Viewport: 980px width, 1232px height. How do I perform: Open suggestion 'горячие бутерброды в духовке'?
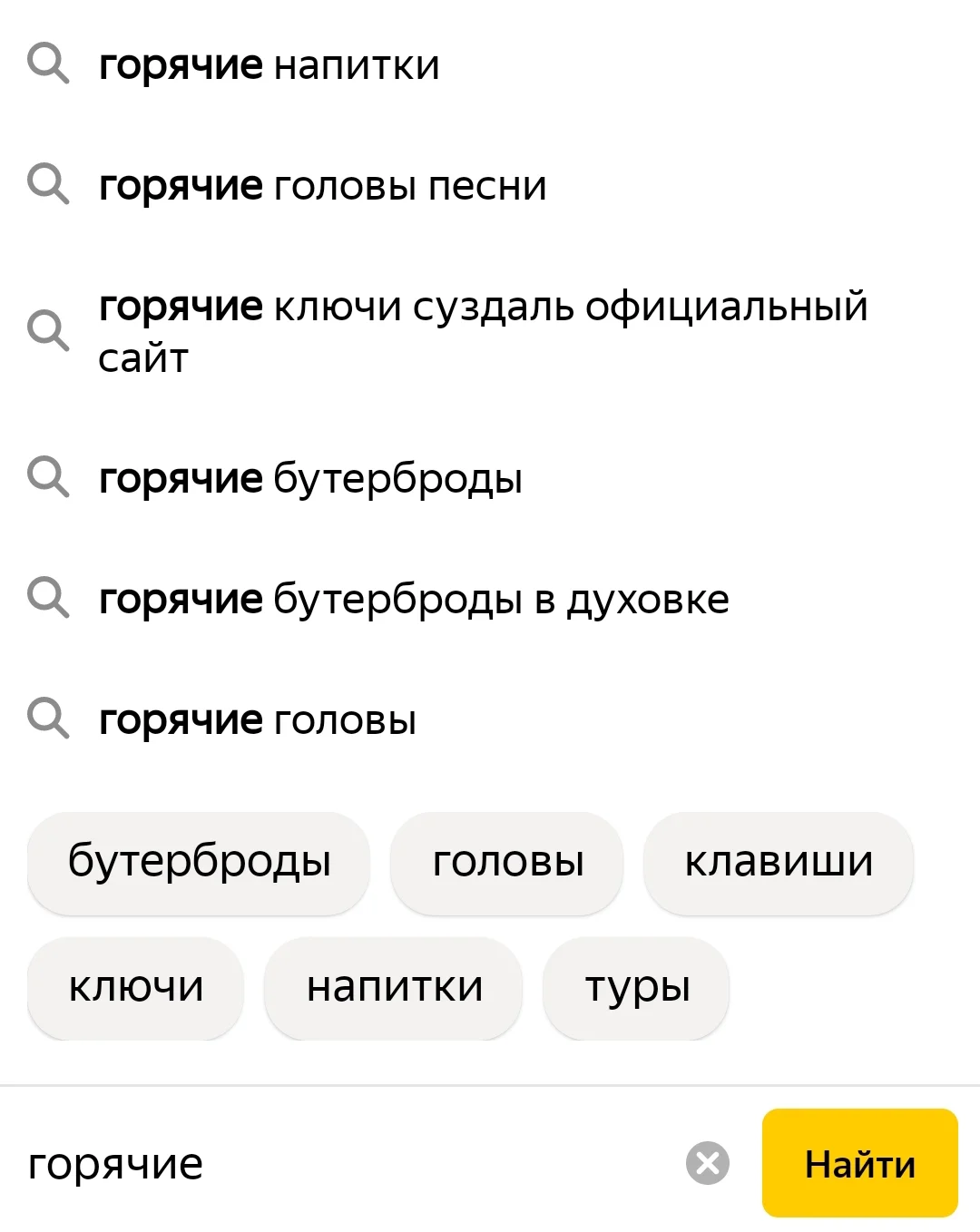point(413,597)
